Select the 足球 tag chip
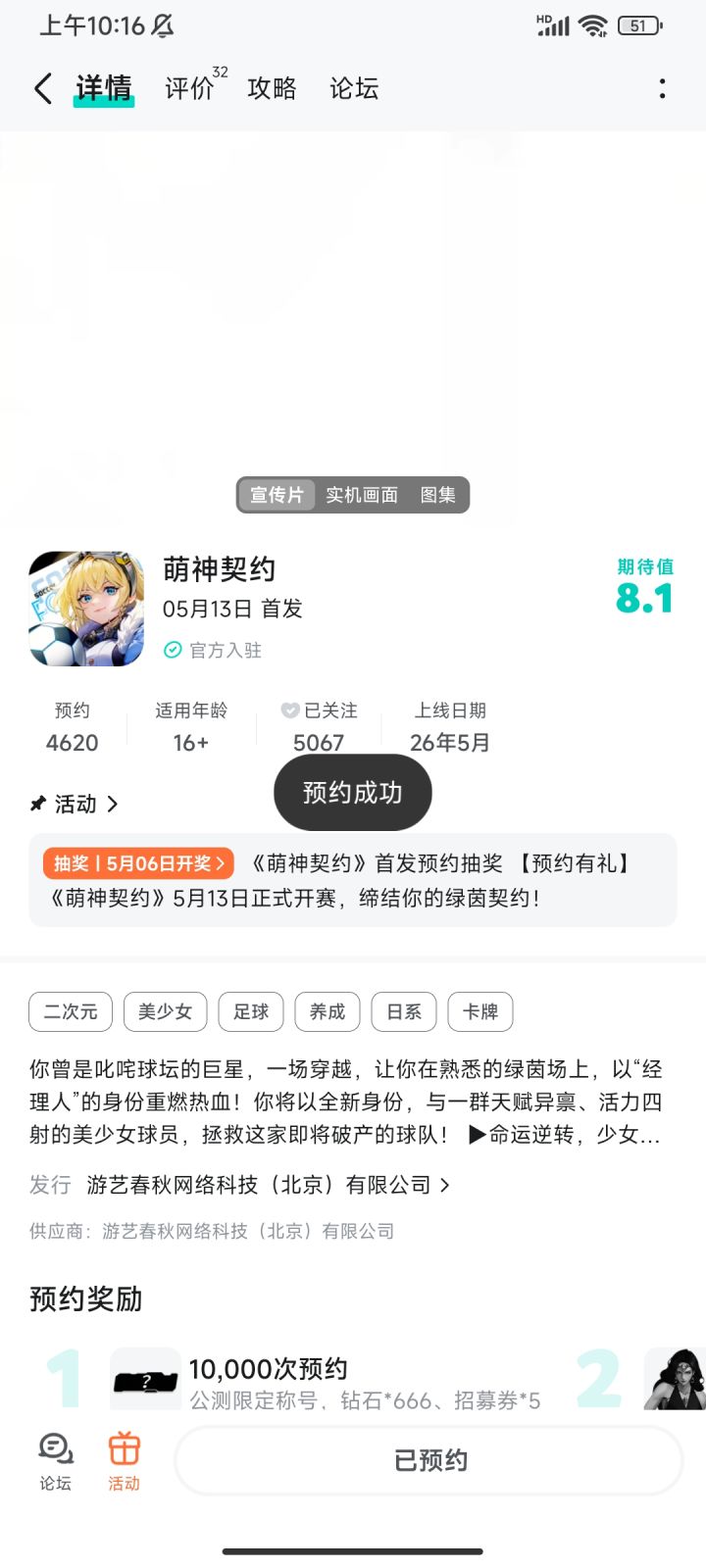The height and width of the screenshot is (1568, 706). click(x=251, y=1011)
